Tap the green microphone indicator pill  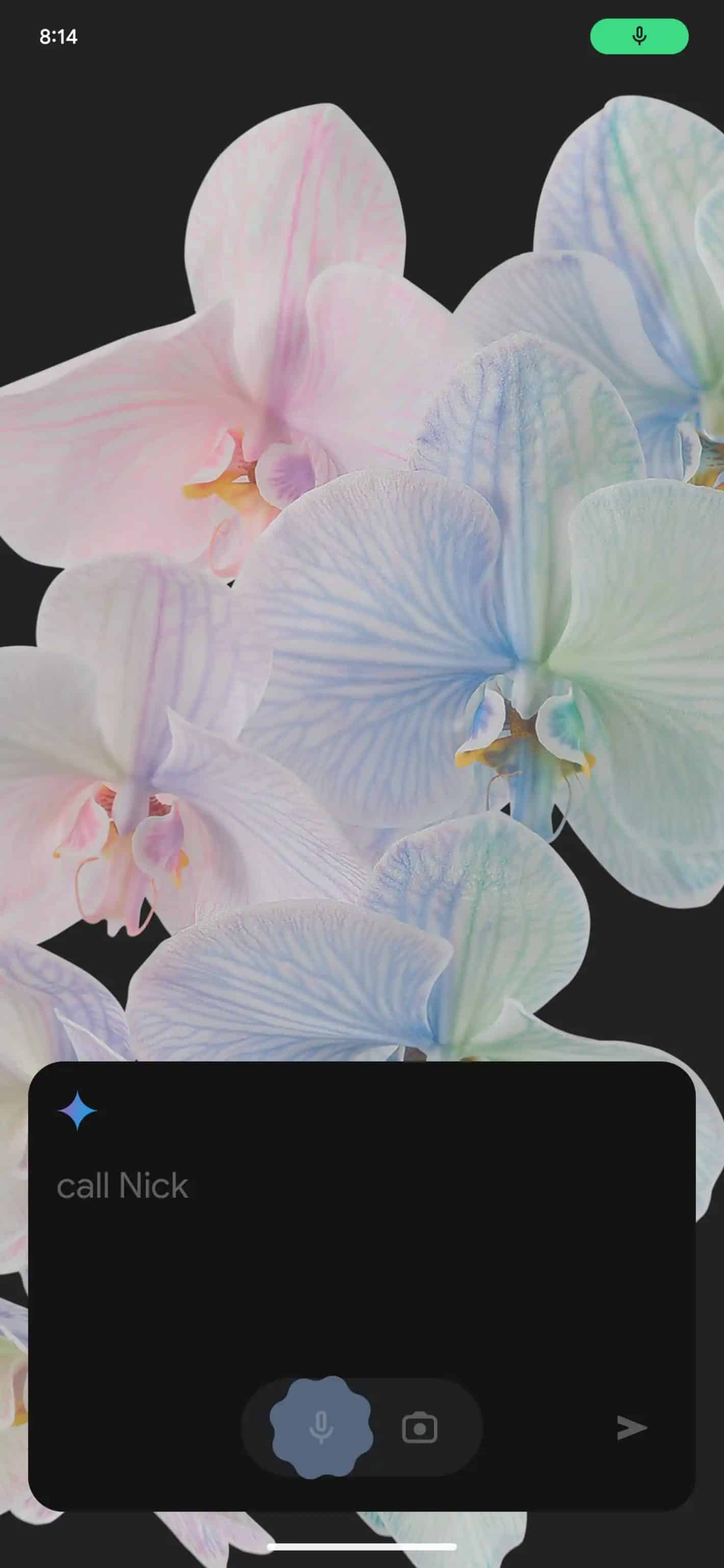[639, 37]
